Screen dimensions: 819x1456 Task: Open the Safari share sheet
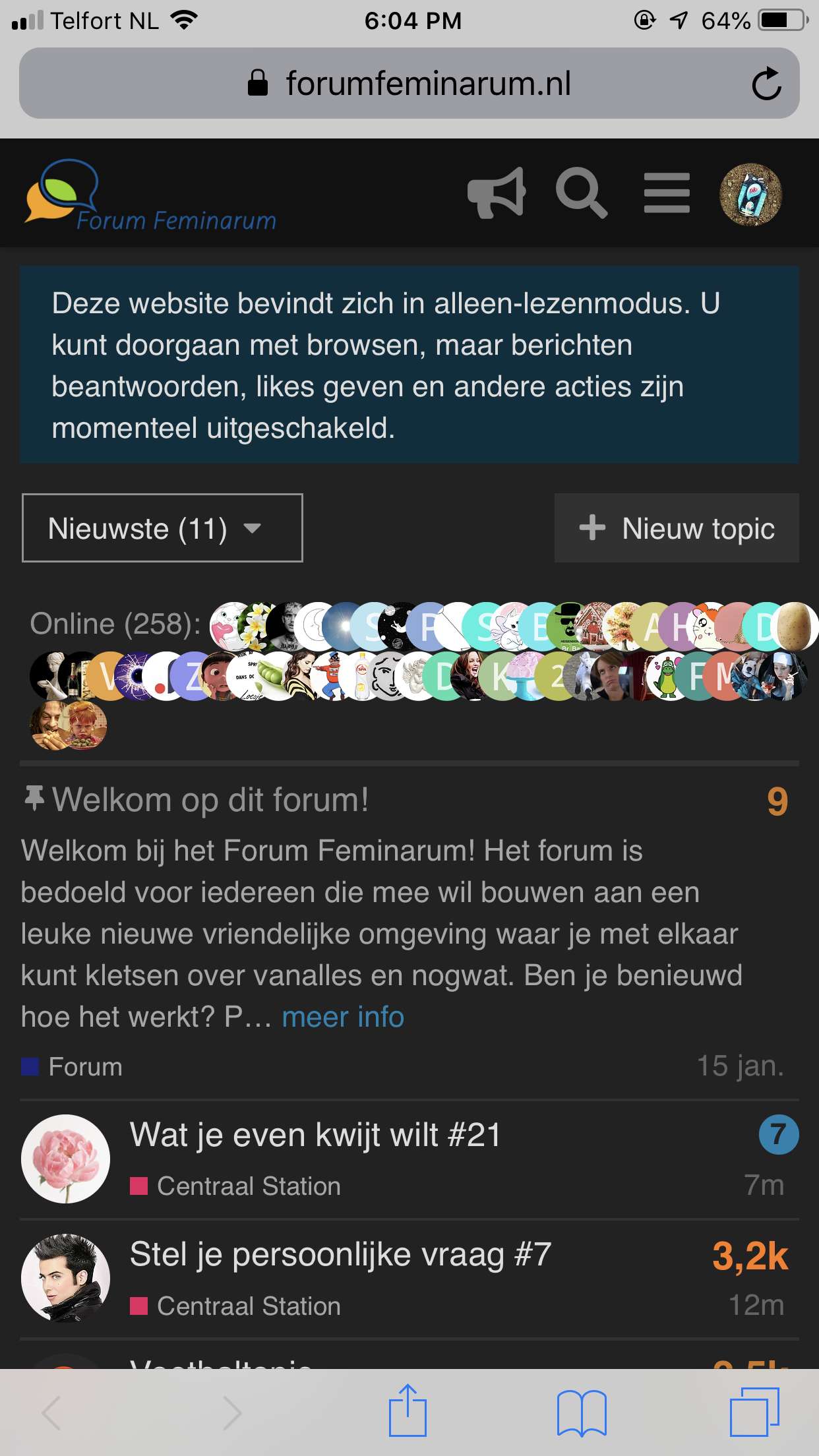point(408,1411)
